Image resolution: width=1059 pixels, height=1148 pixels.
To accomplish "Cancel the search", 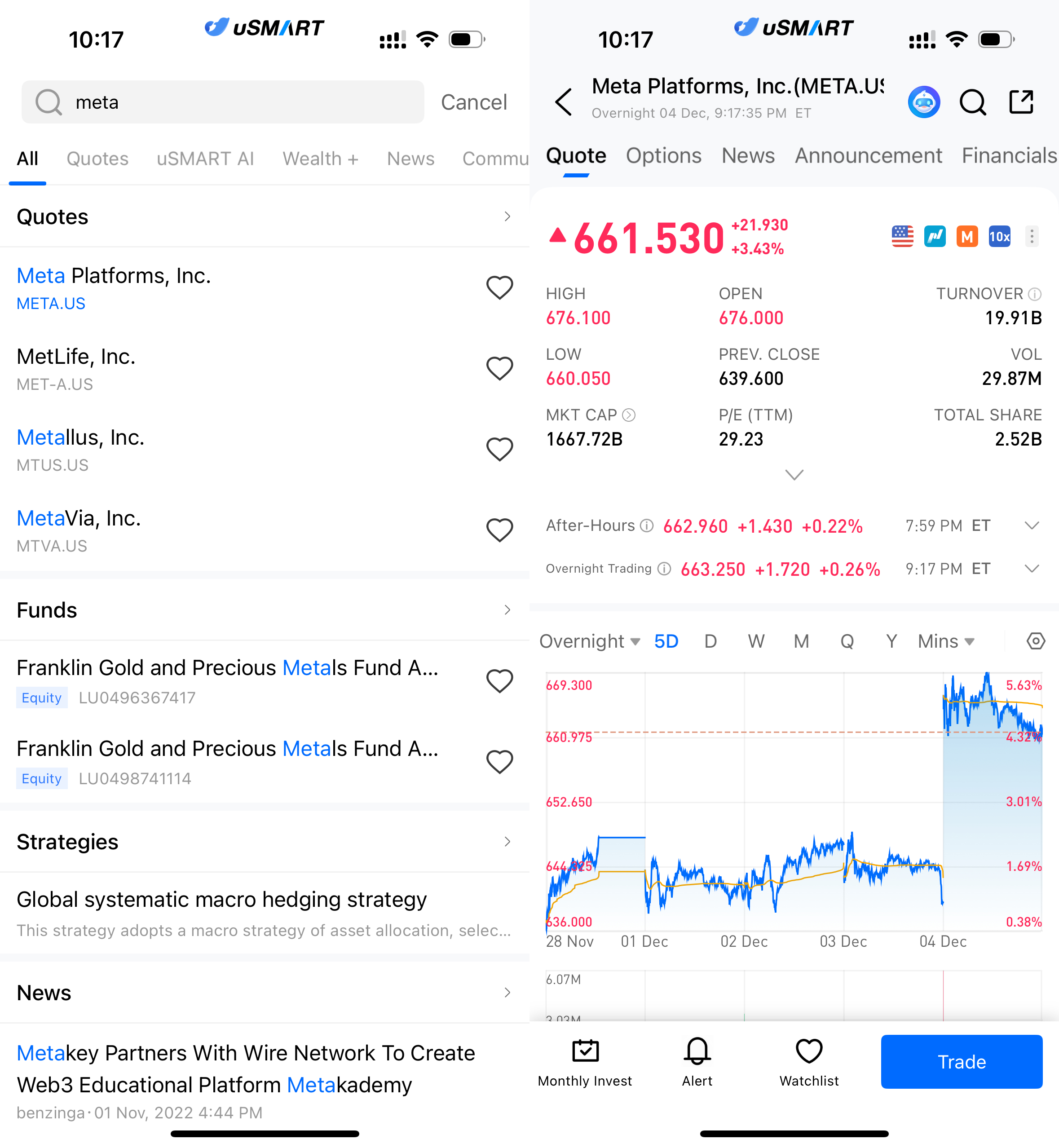I will click(473, 102).
